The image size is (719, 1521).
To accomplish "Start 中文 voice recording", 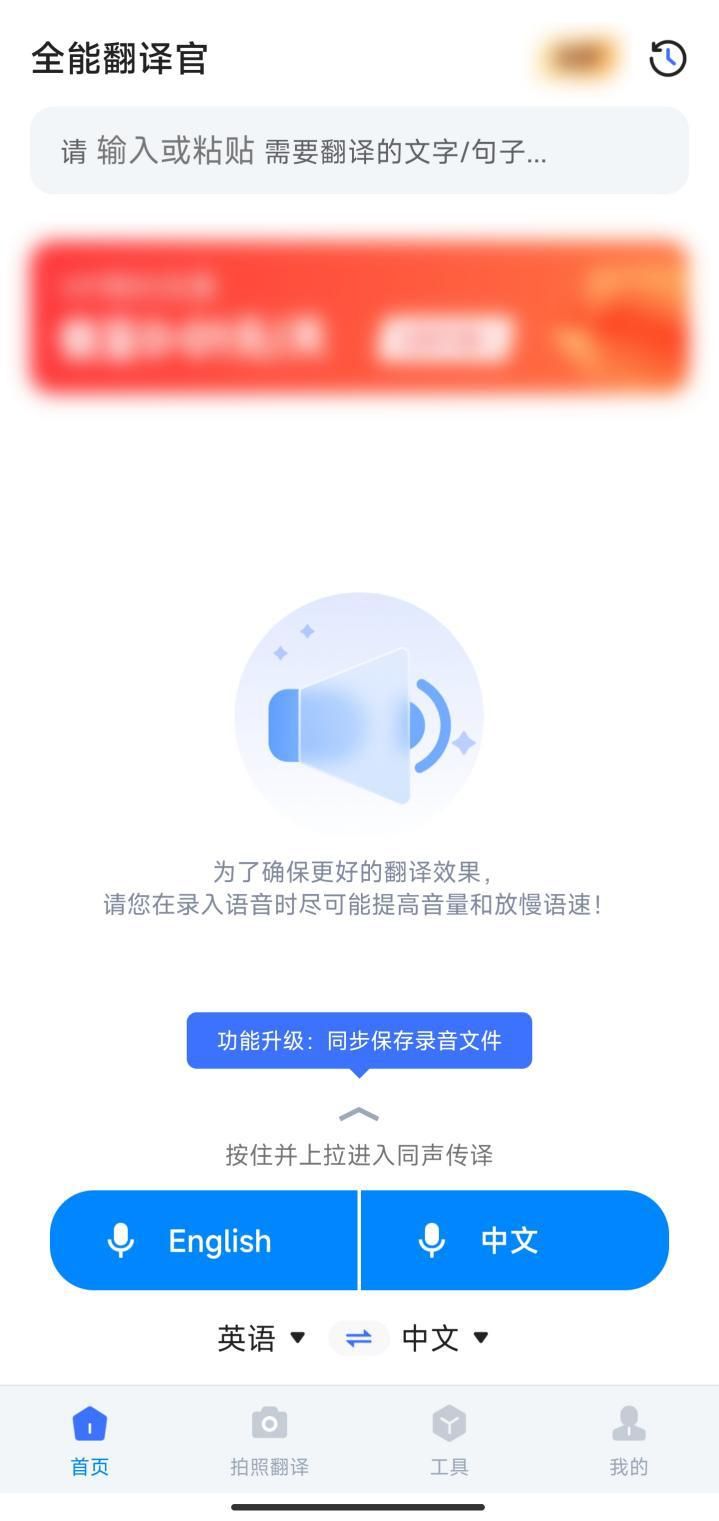I will (x=513, y=1240).
